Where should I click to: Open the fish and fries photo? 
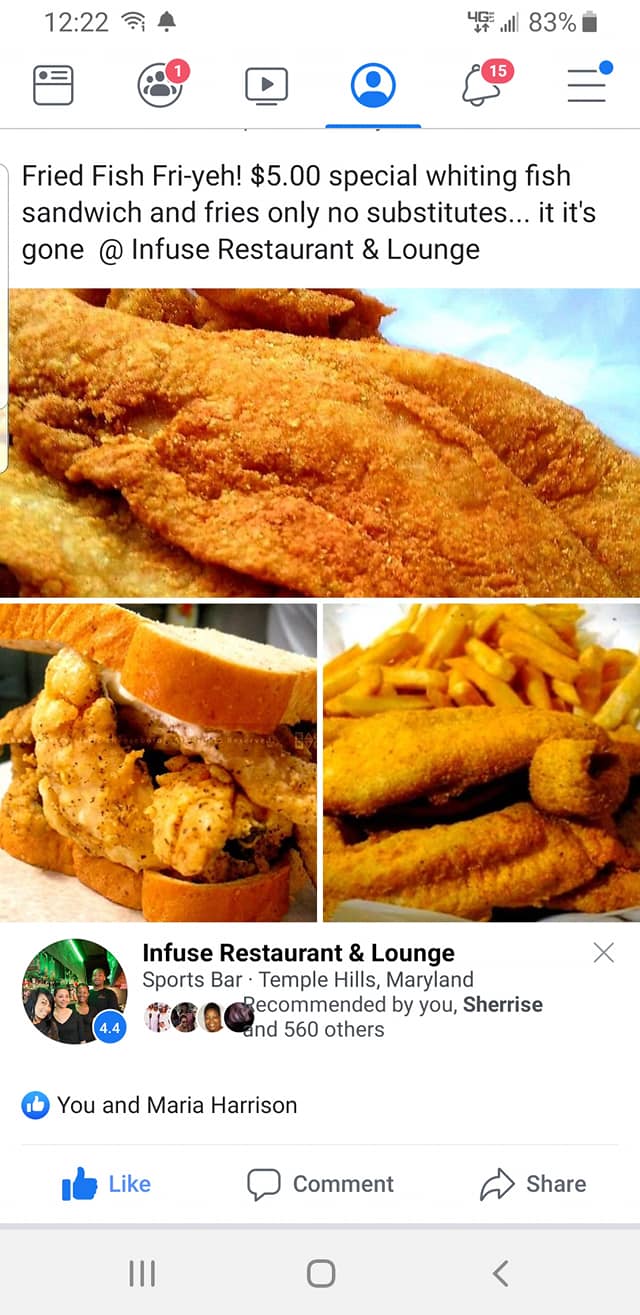tap(481, 761)
